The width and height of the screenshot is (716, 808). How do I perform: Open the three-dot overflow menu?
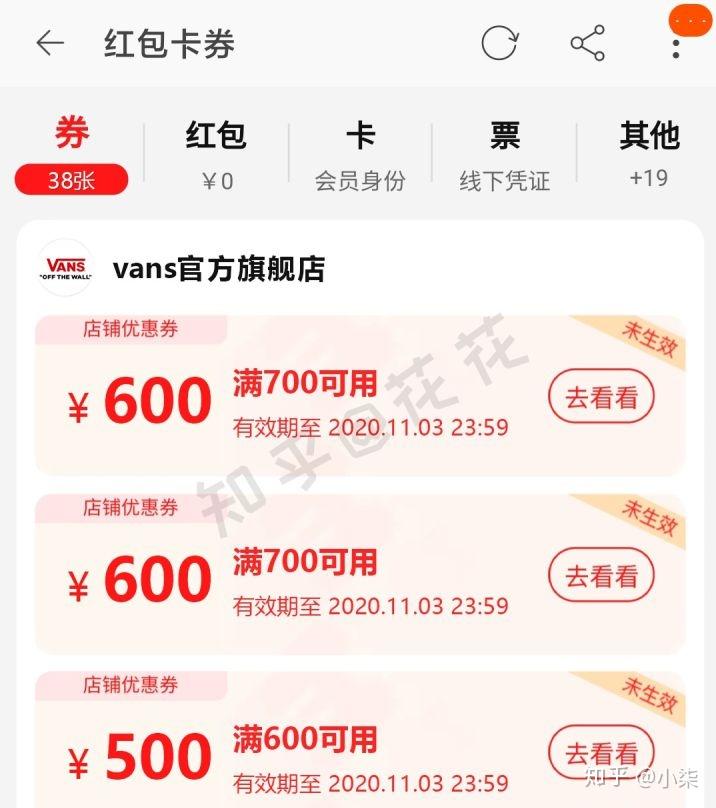[x=676, y=43]
